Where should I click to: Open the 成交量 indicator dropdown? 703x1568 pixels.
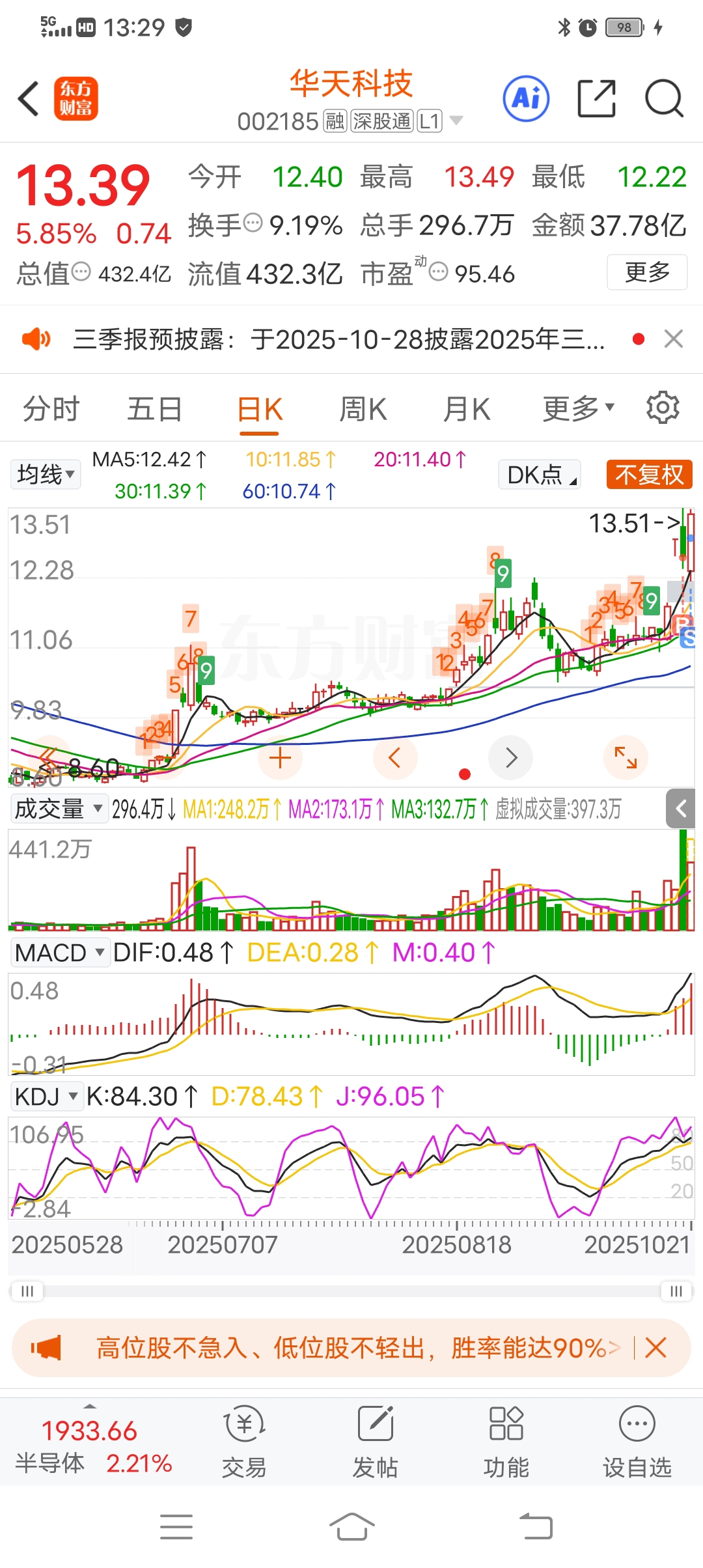[59, 809]
